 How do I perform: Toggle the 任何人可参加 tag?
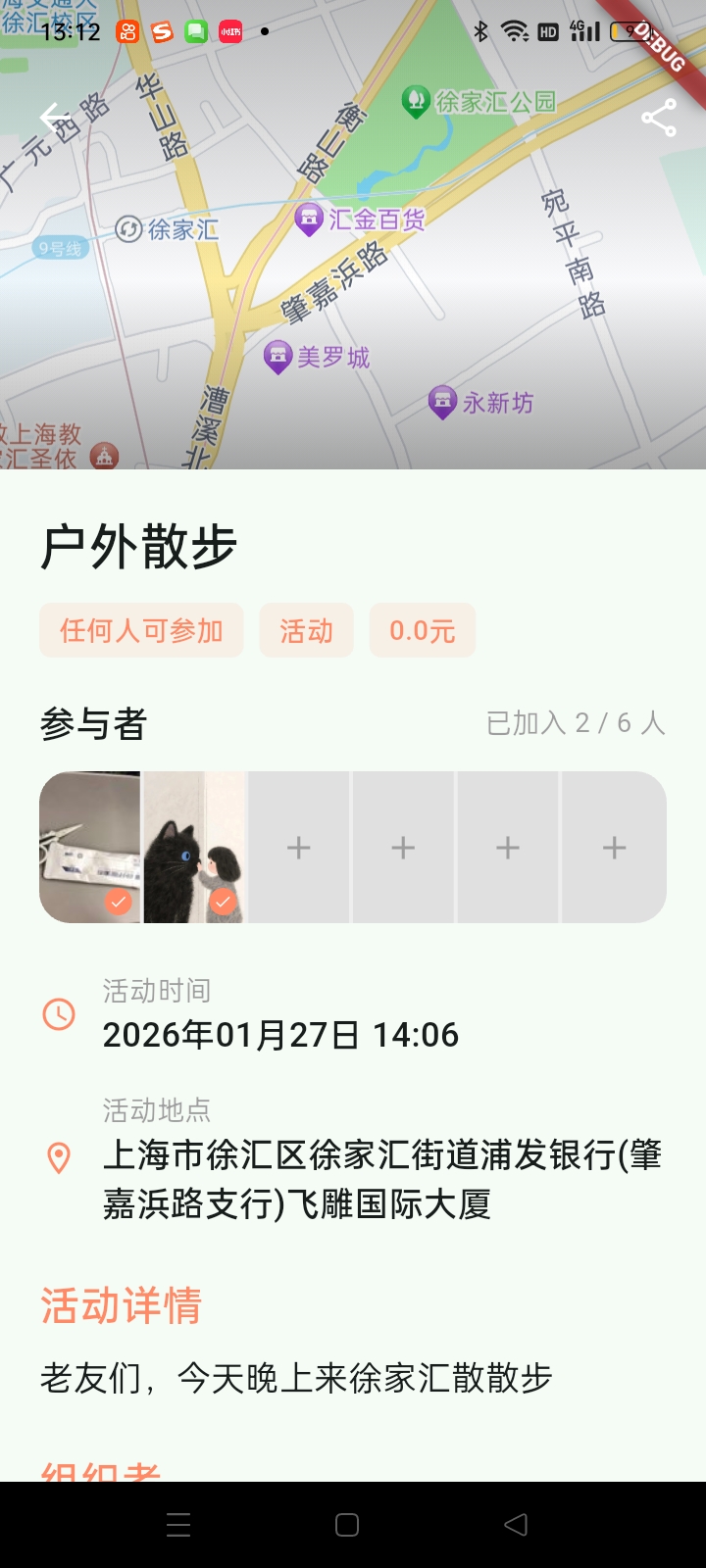(x=140, y=630)
